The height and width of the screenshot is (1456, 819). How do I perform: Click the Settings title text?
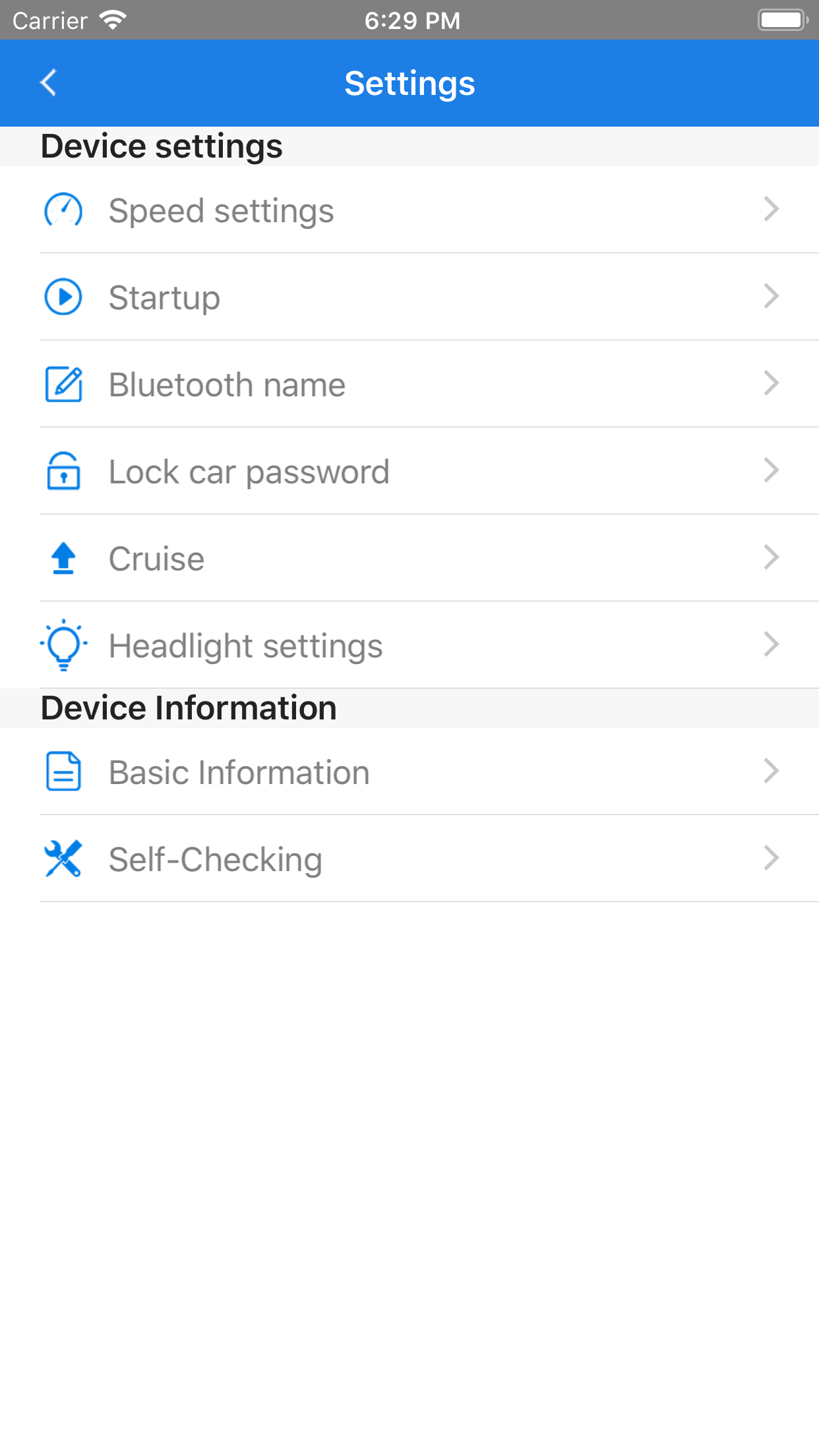[x=409, y=82]
